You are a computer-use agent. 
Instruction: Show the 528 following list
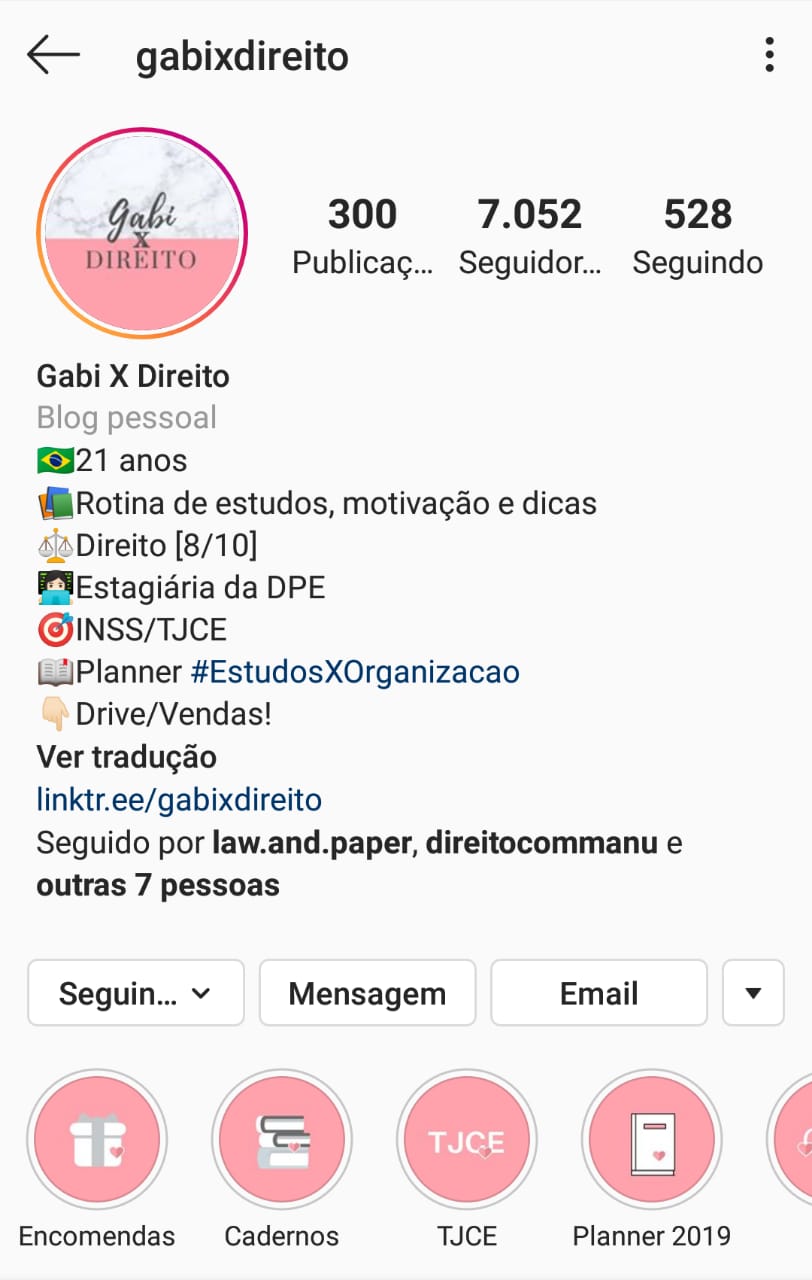coord(698,235)
